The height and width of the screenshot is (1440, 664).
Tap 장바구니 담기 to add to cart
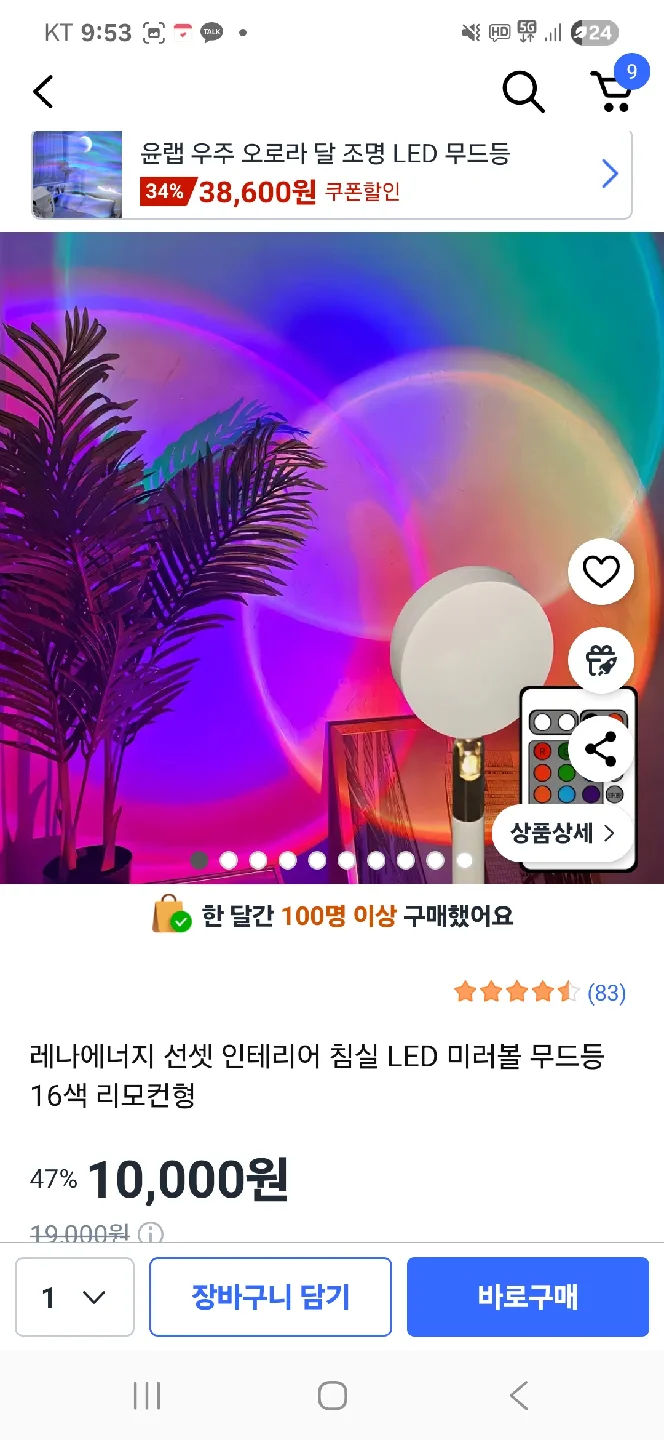pyautogui.click(x=270, y=1297)
